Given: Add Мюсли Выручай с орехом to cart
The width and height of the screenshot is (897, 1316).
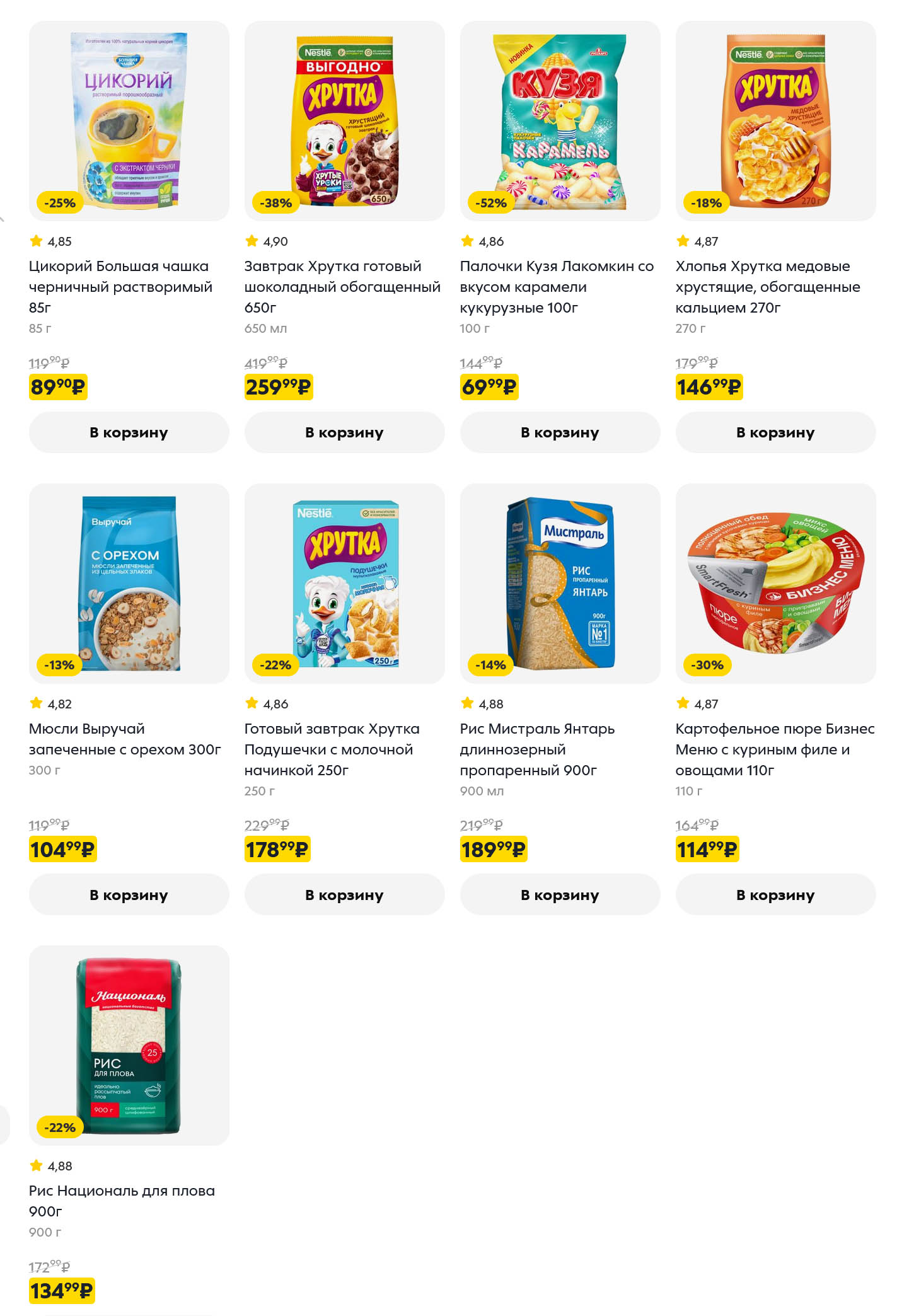Looking at the screenshot, I should pyautogui.click(x=129, y=894).
